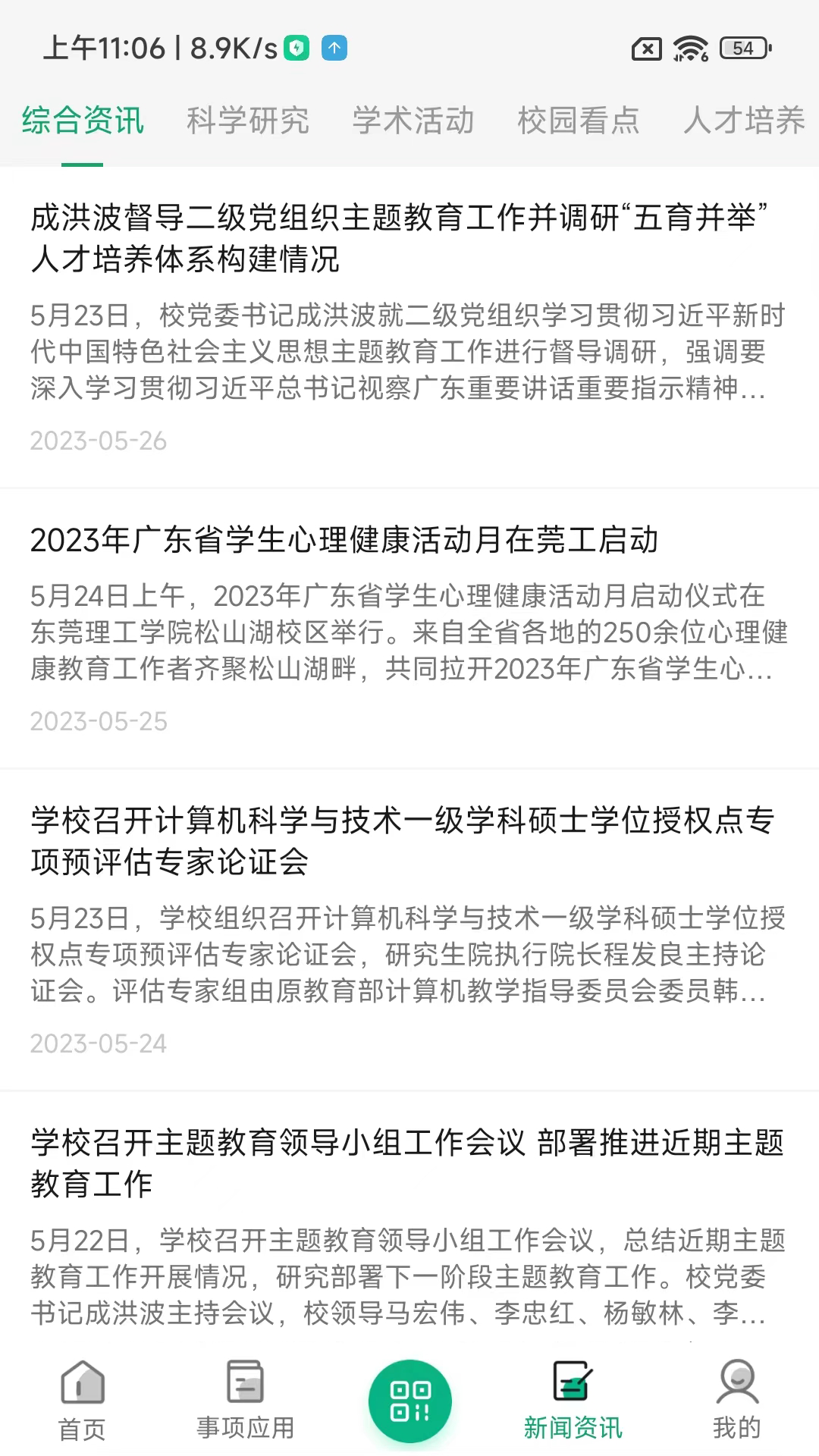819x1456 pixels.
Task: Tap the blue upload arrow icon
Action: coord(334,47)
